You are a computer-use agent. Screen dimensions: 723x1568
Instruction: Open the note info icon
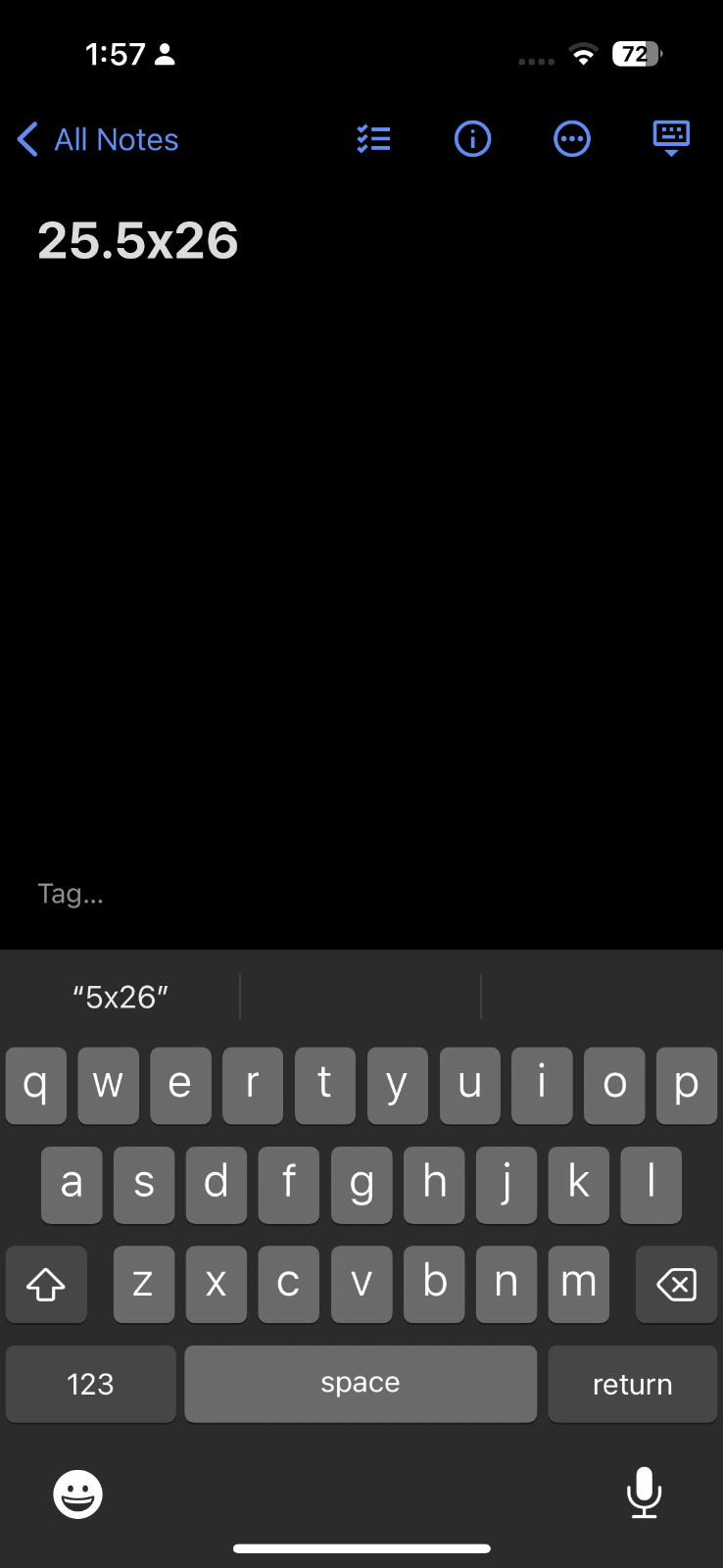(472, 139)
